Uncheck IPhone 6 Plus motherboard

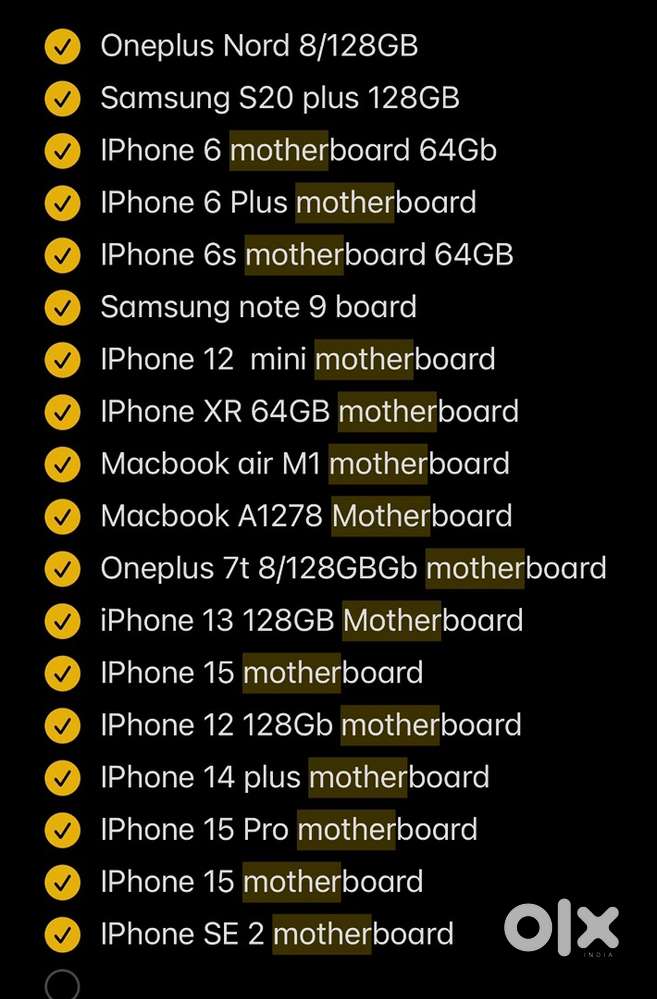click(62, 203)
